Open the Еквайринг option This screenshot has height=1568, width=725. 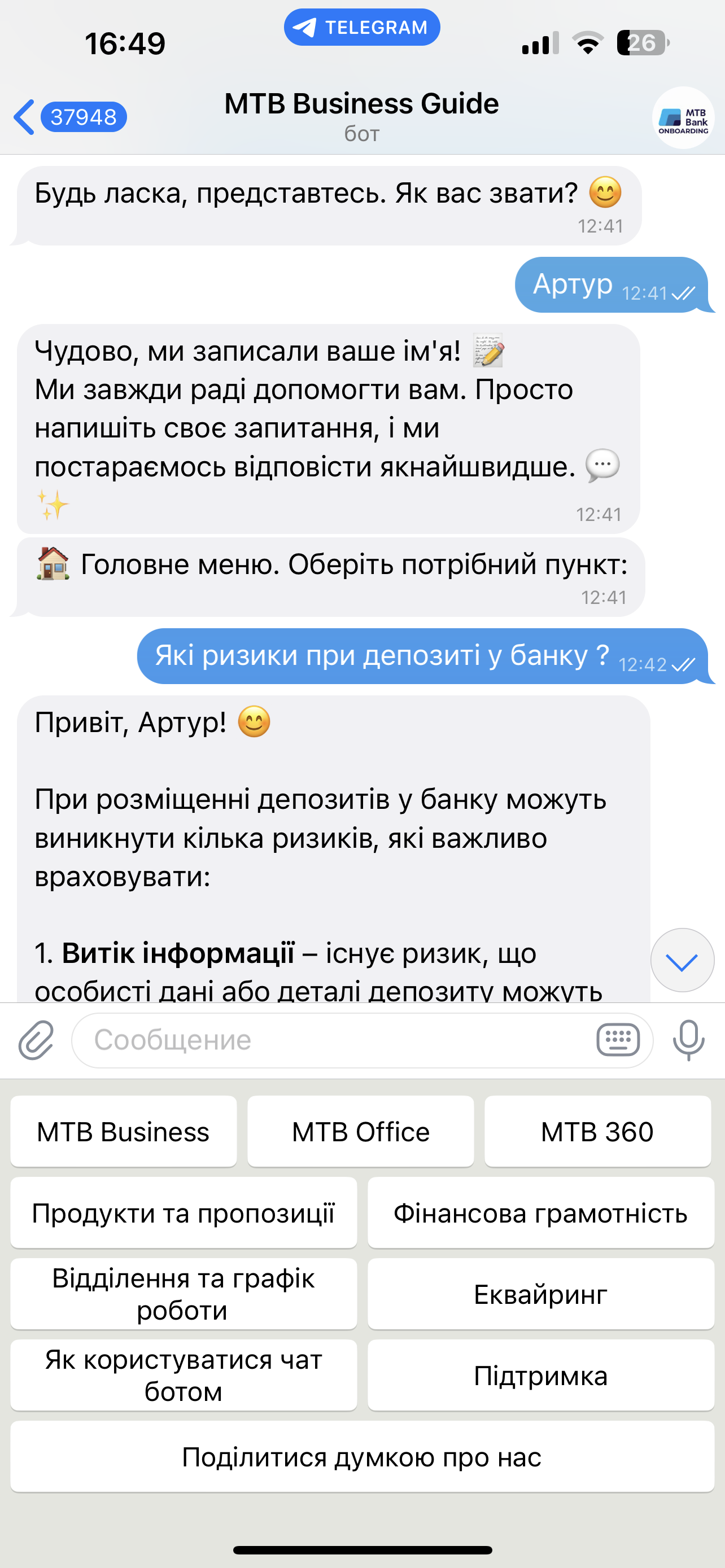(x=540, y=1294)
